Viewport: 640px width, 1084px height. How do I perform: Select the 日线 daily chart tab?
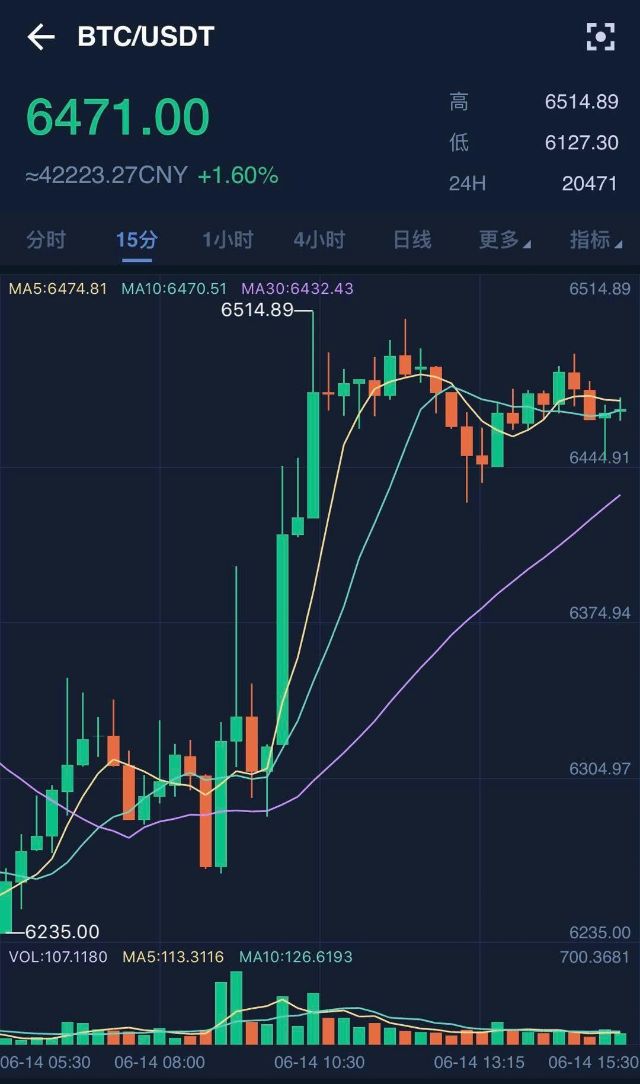coord(412,240)
